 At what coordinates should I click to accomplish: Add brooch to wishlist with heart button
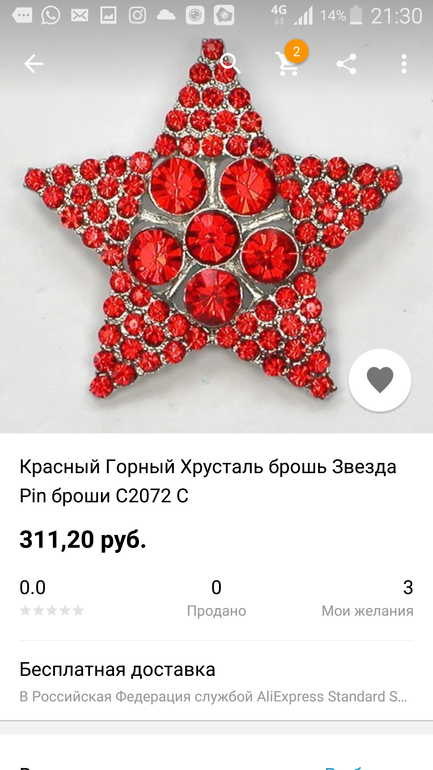tap(380, 380)
